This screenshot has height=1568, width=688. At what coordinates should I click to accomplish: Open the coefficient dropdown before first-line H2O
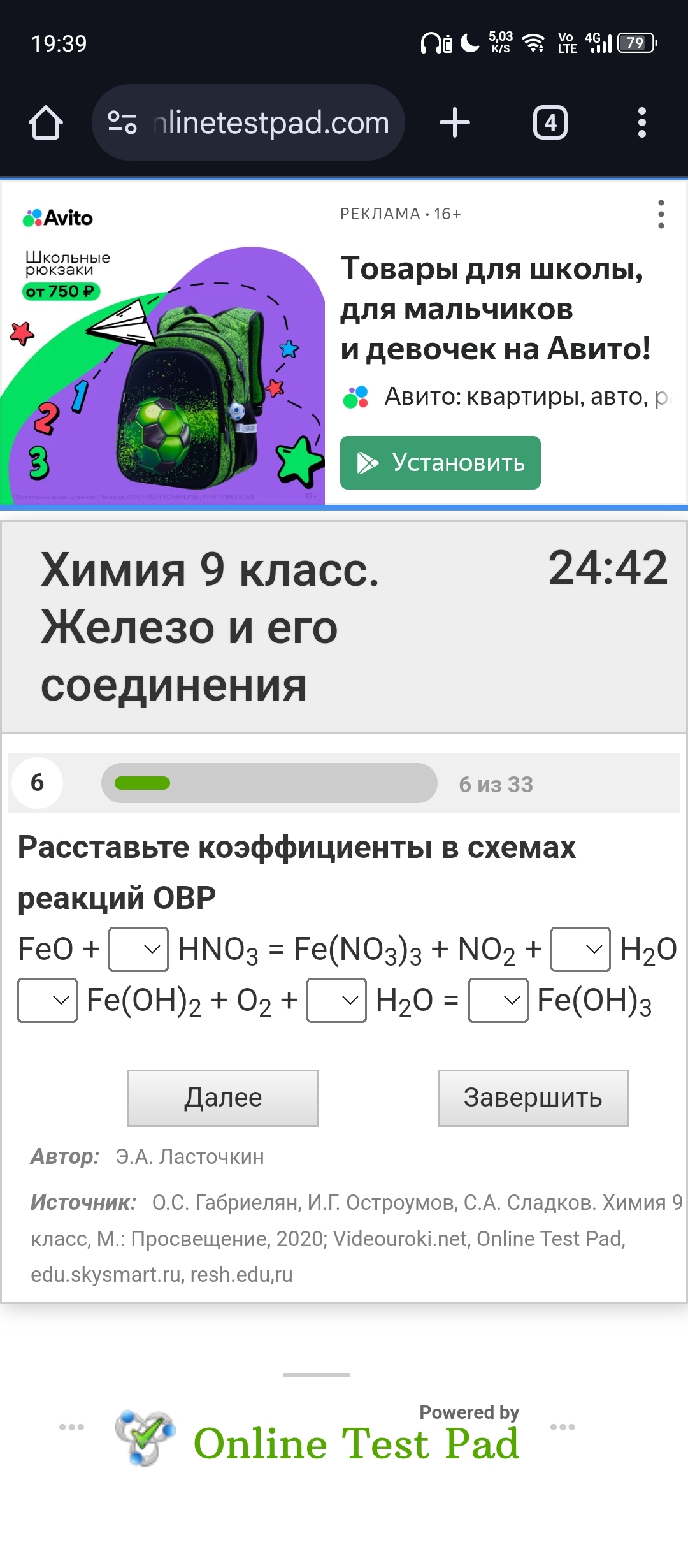pos(580,949)
